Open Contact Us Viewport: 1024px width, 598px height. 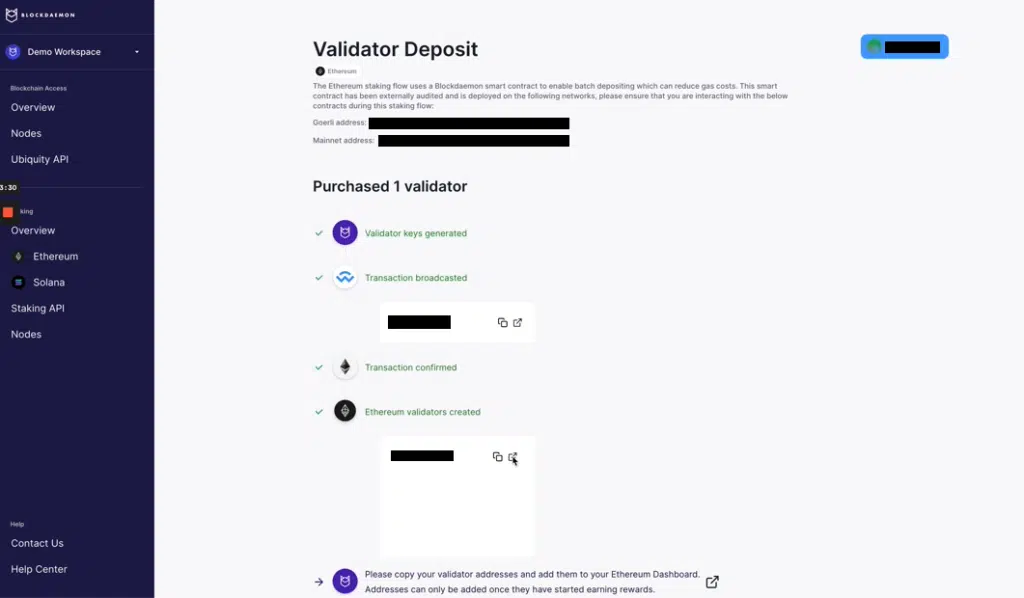click(37, 543)
